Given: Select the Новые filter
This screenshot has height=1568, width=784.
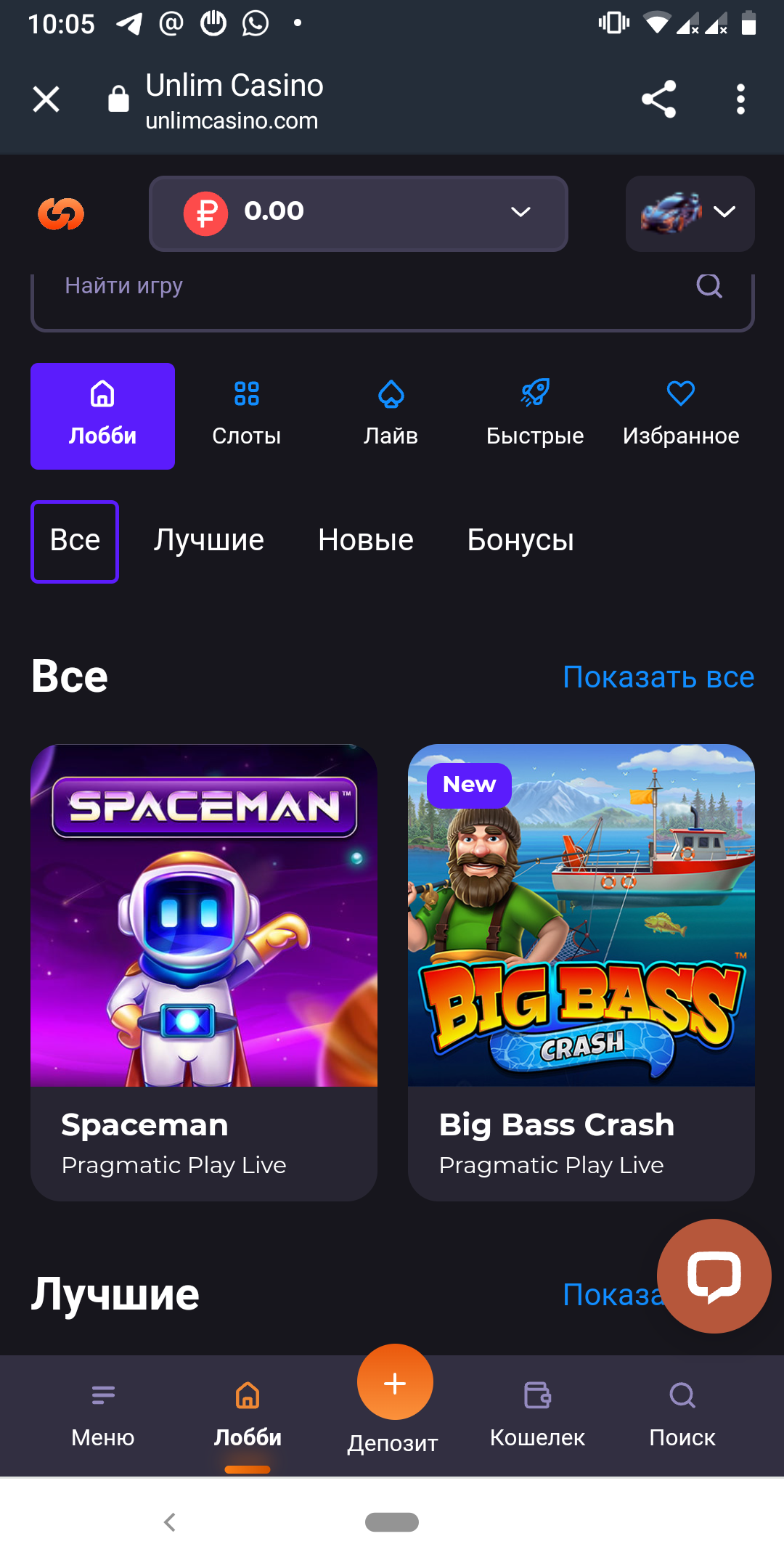Looking at the screenshot, I should pos(366,540).
